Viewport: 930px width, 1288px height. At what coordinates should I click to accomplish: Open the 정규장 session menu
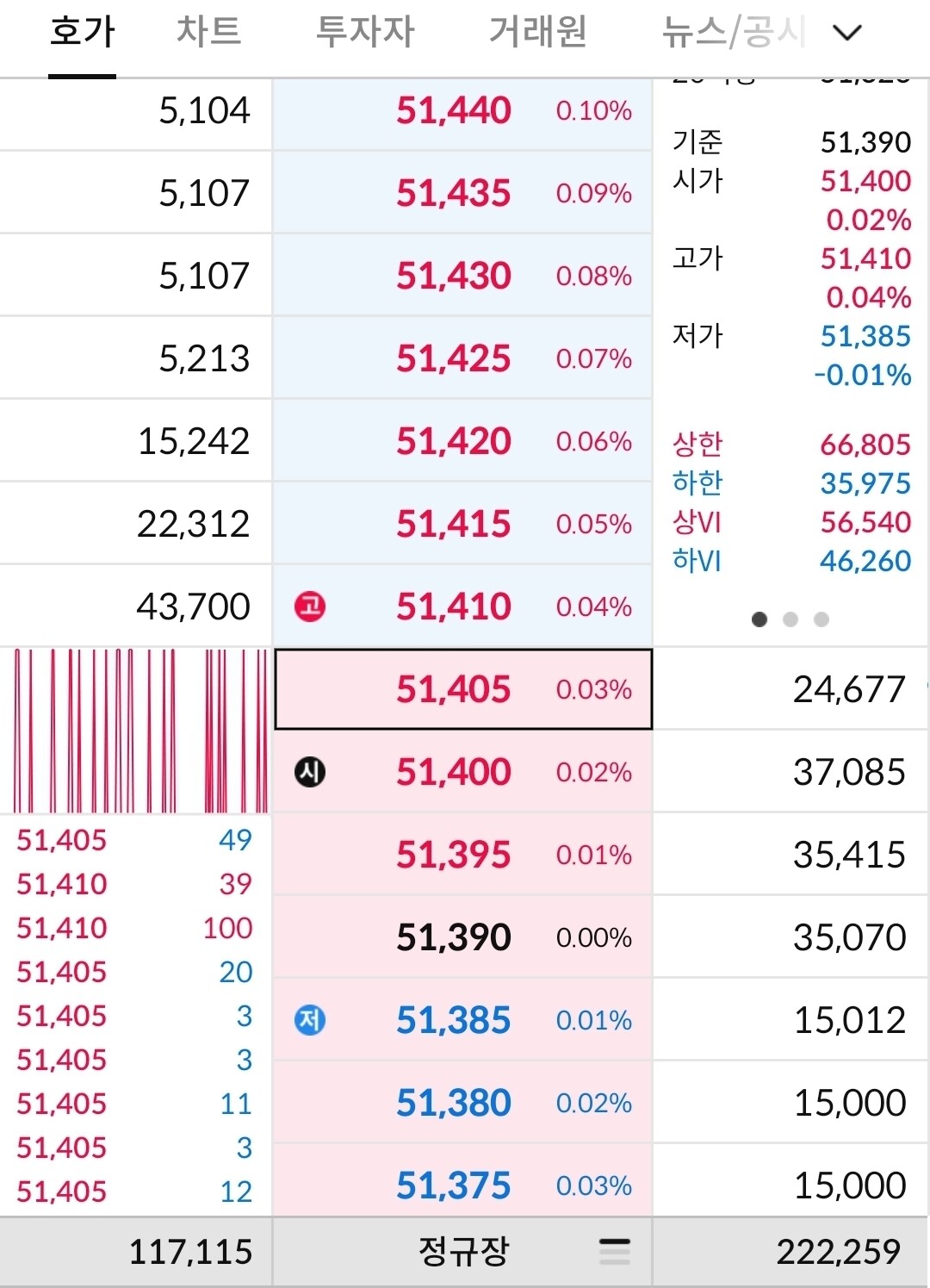(613, 1252)
